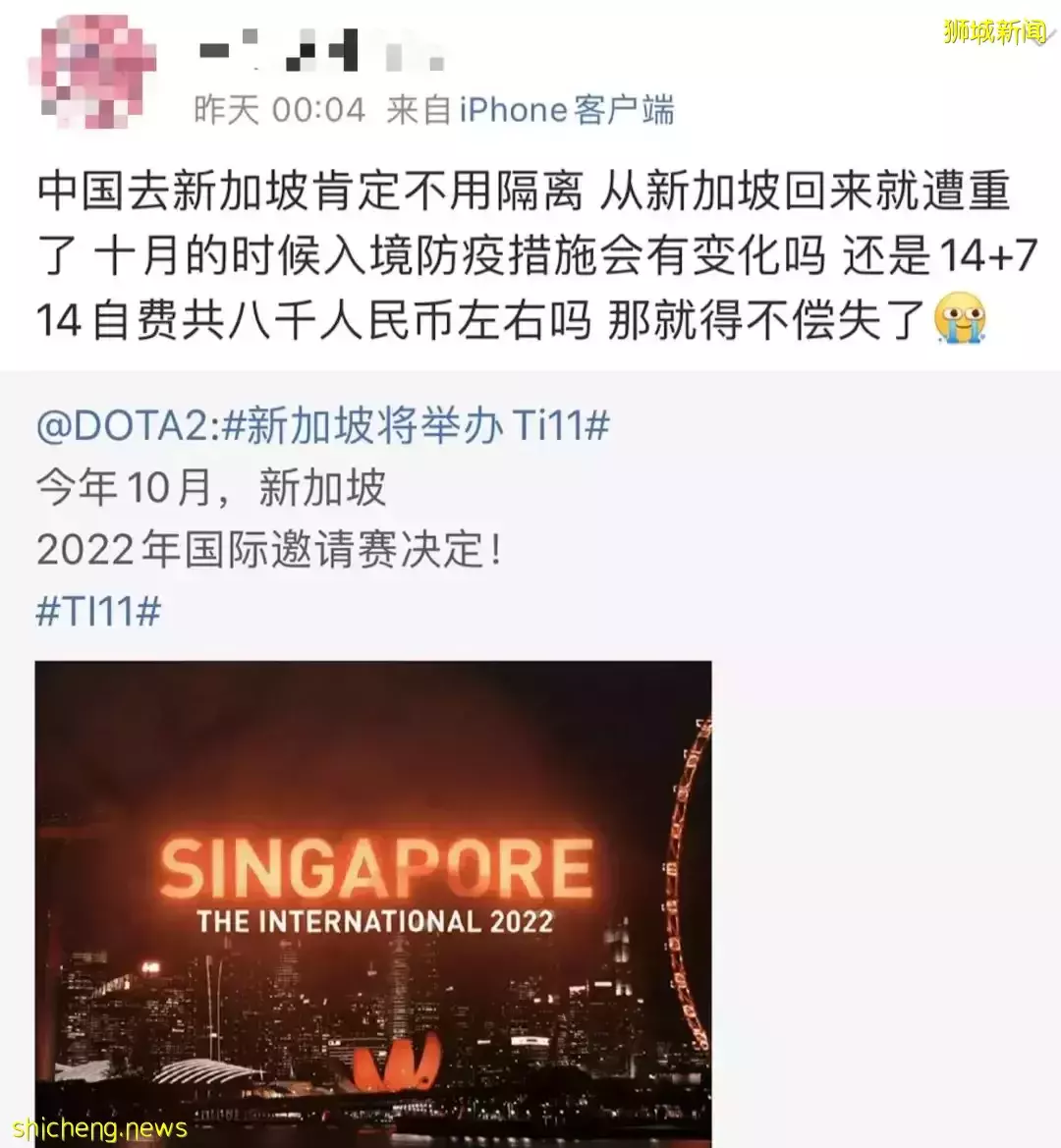
Task: Open the poster's blurred profile avatar
Action: pyautogui.click(x=93, y=66)
